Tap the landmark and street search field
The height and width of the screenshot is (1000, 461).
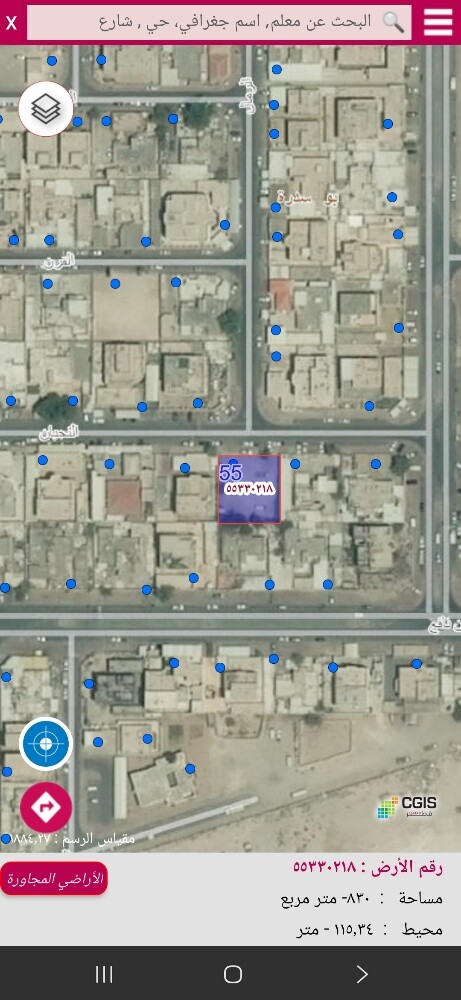click(x=219, y=22)
